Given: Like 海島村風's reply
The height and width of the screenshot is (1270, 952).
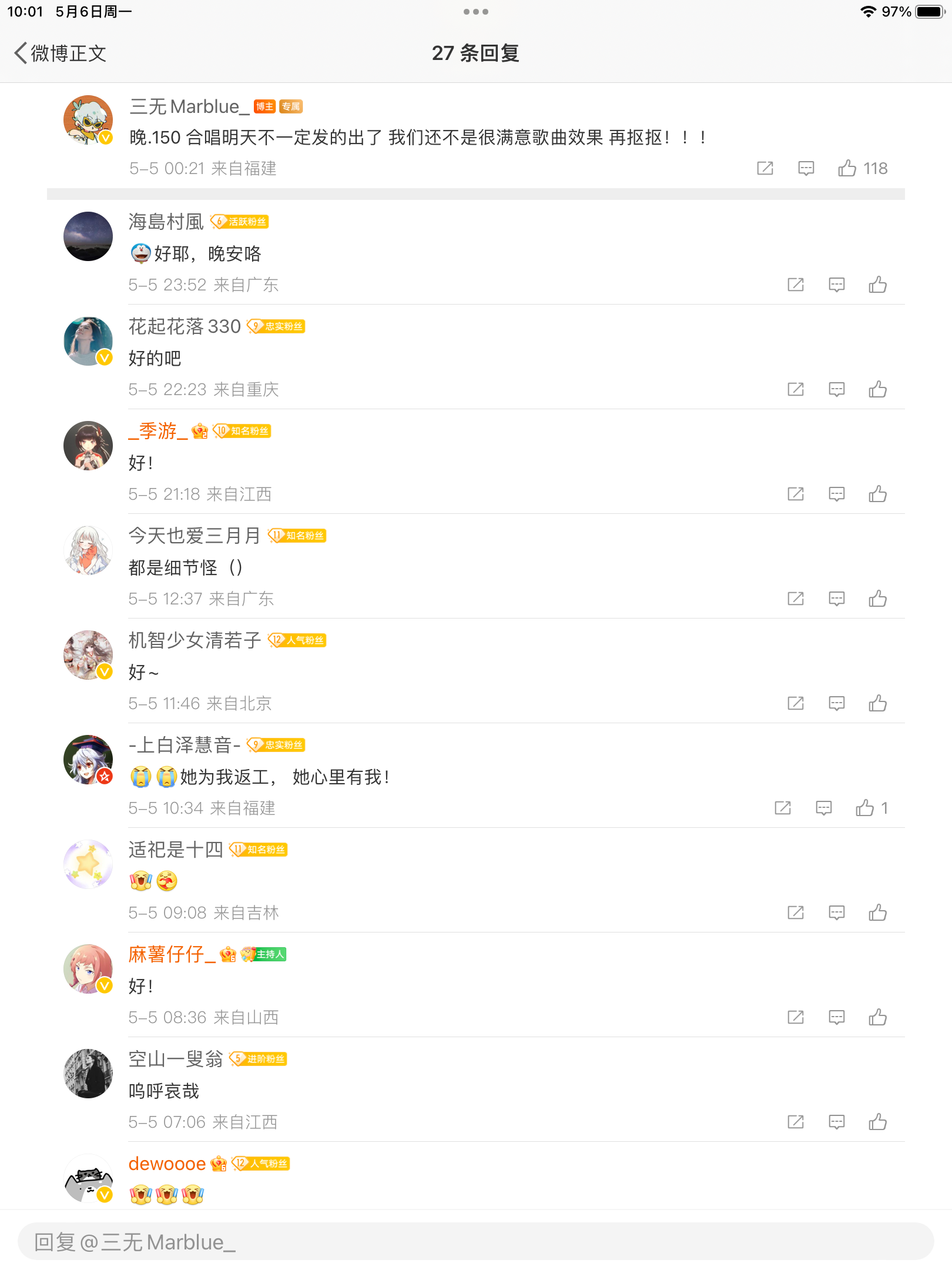Looking at the screenshot, I should [878, 285].
